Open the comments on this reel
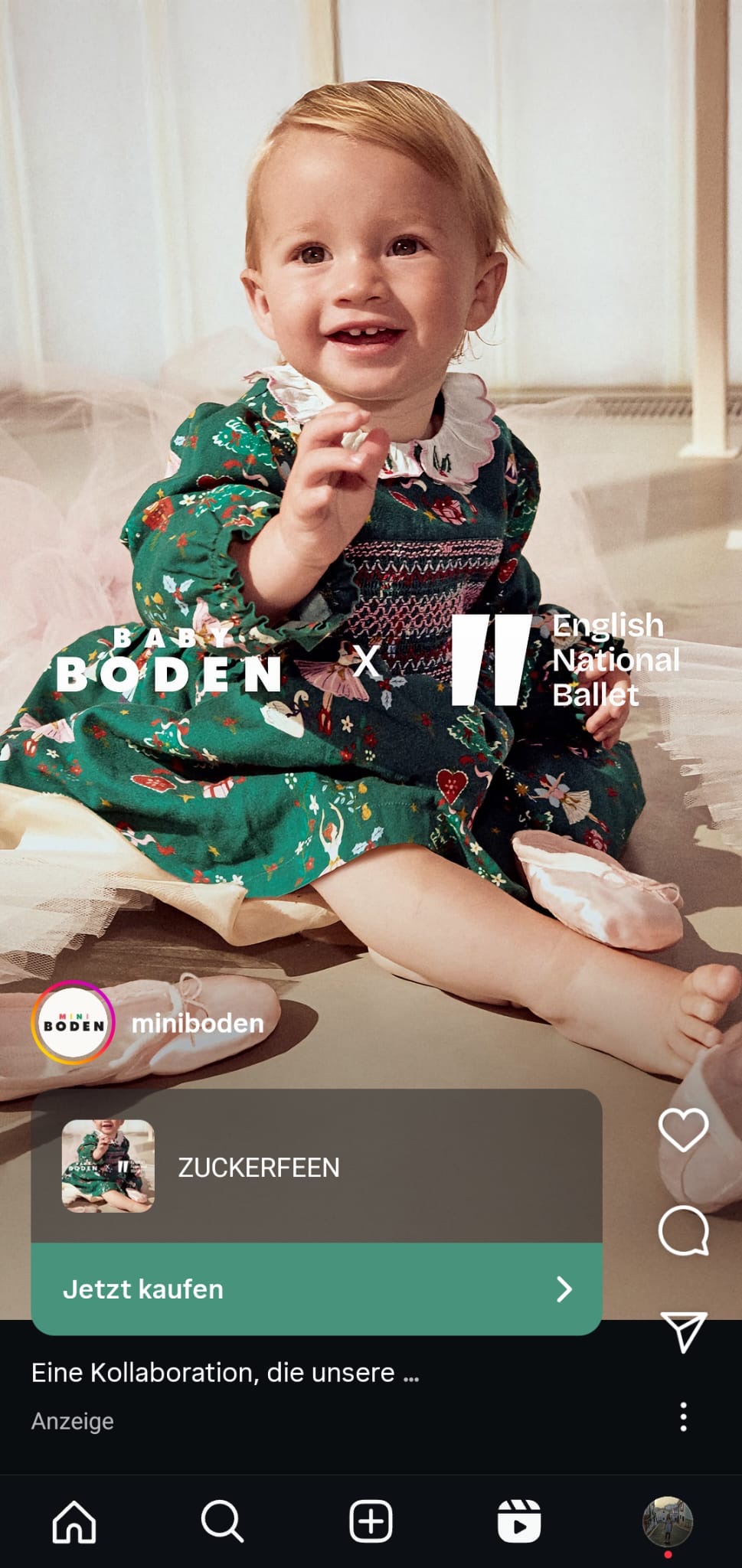 [683, 1230]
